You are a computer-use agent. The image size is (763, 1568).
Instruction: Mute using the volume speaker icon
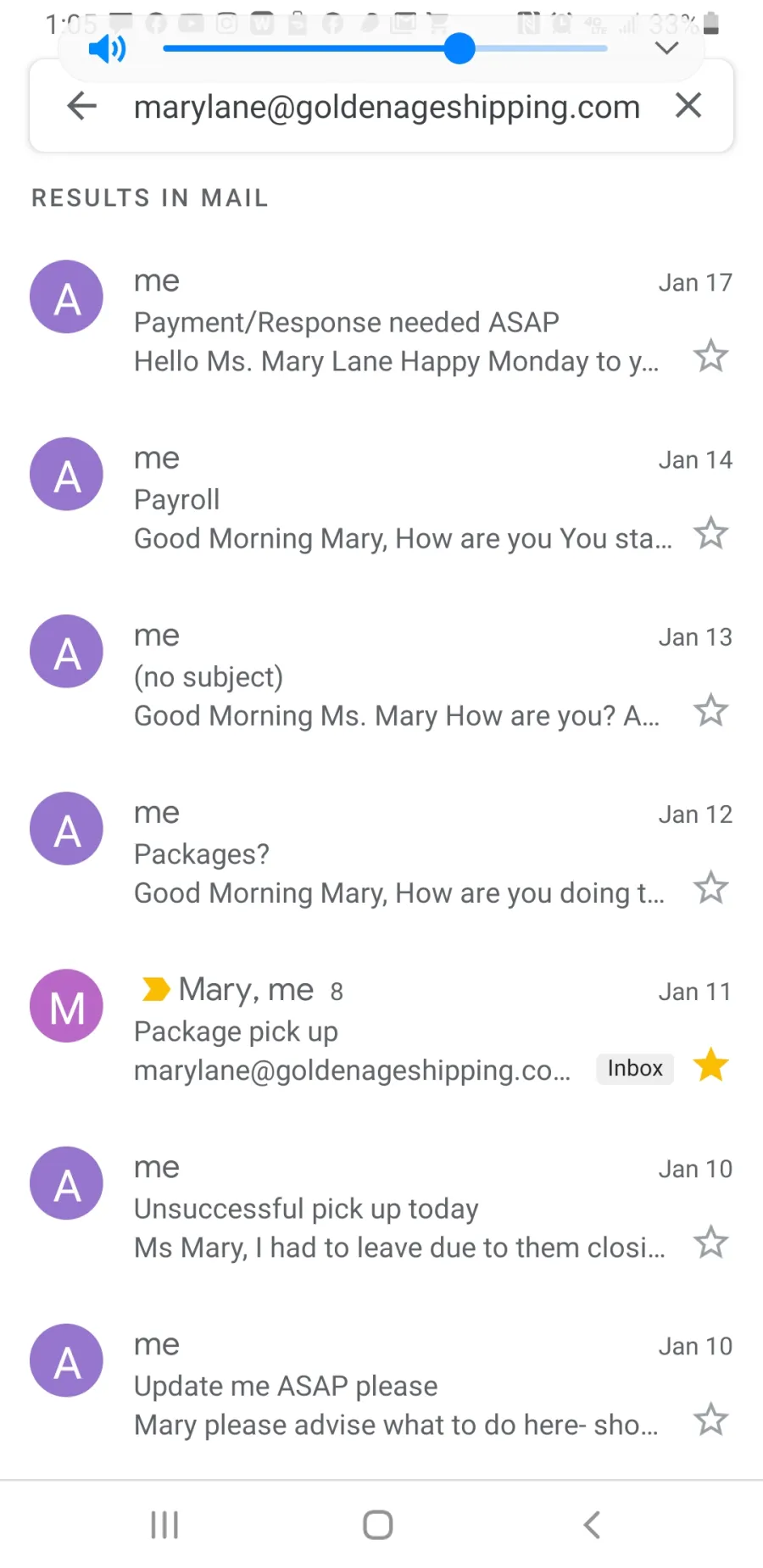(107, 49)
